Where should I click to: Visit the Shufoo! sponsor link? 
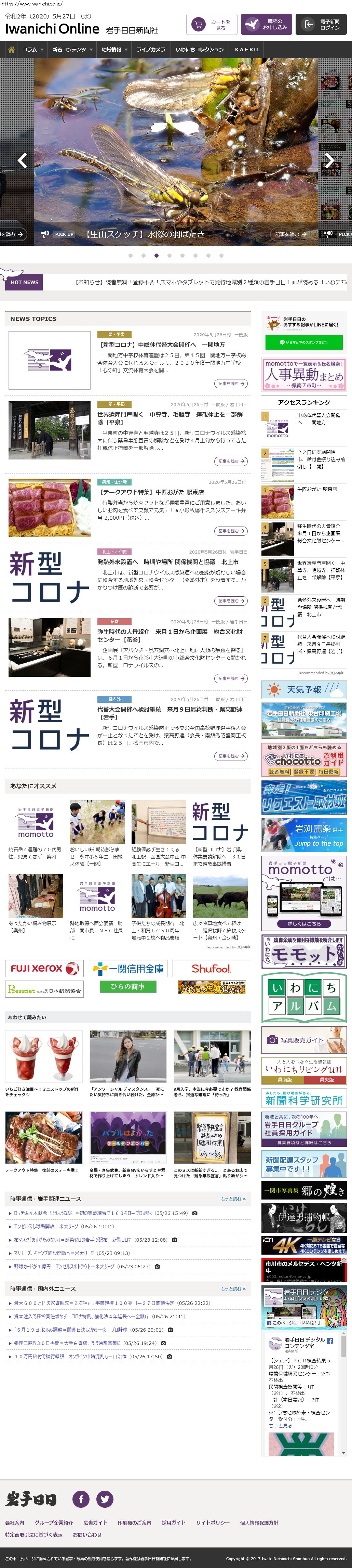(211, 969)
